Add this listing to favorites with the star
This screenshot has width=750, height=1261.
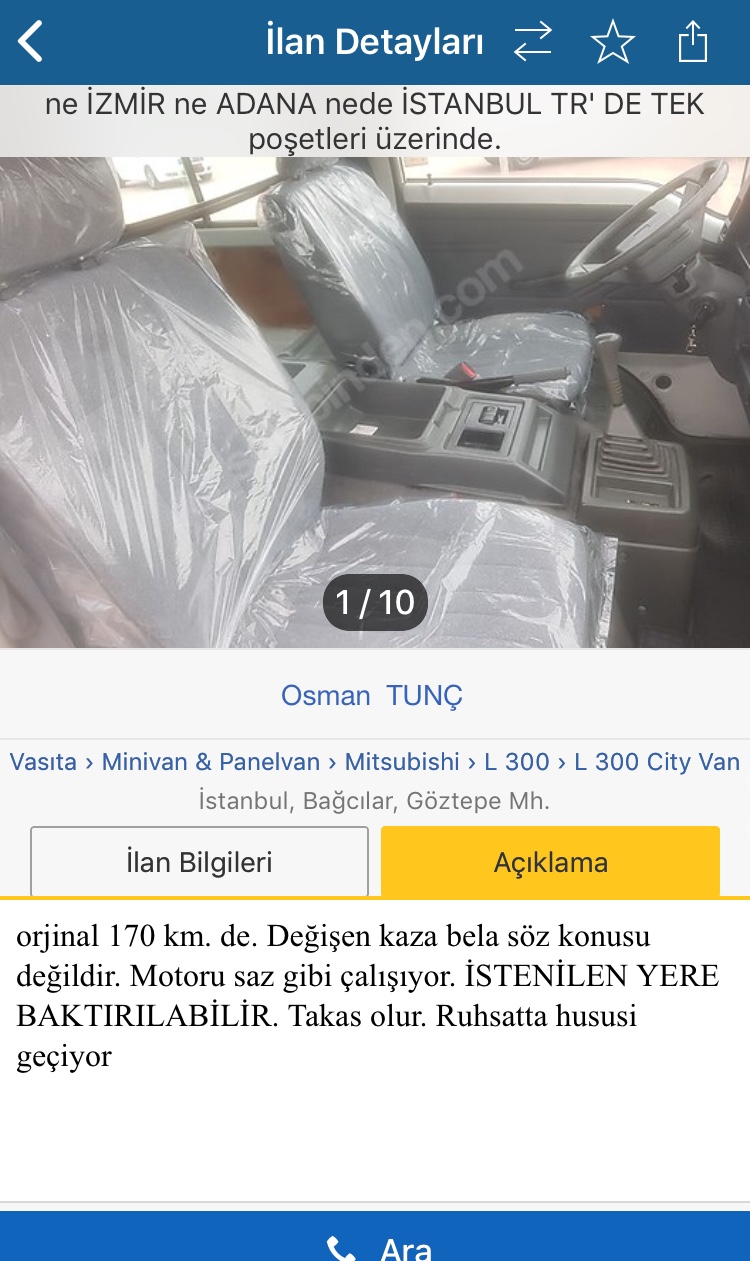pyautogui.click(x=613, y=42)
